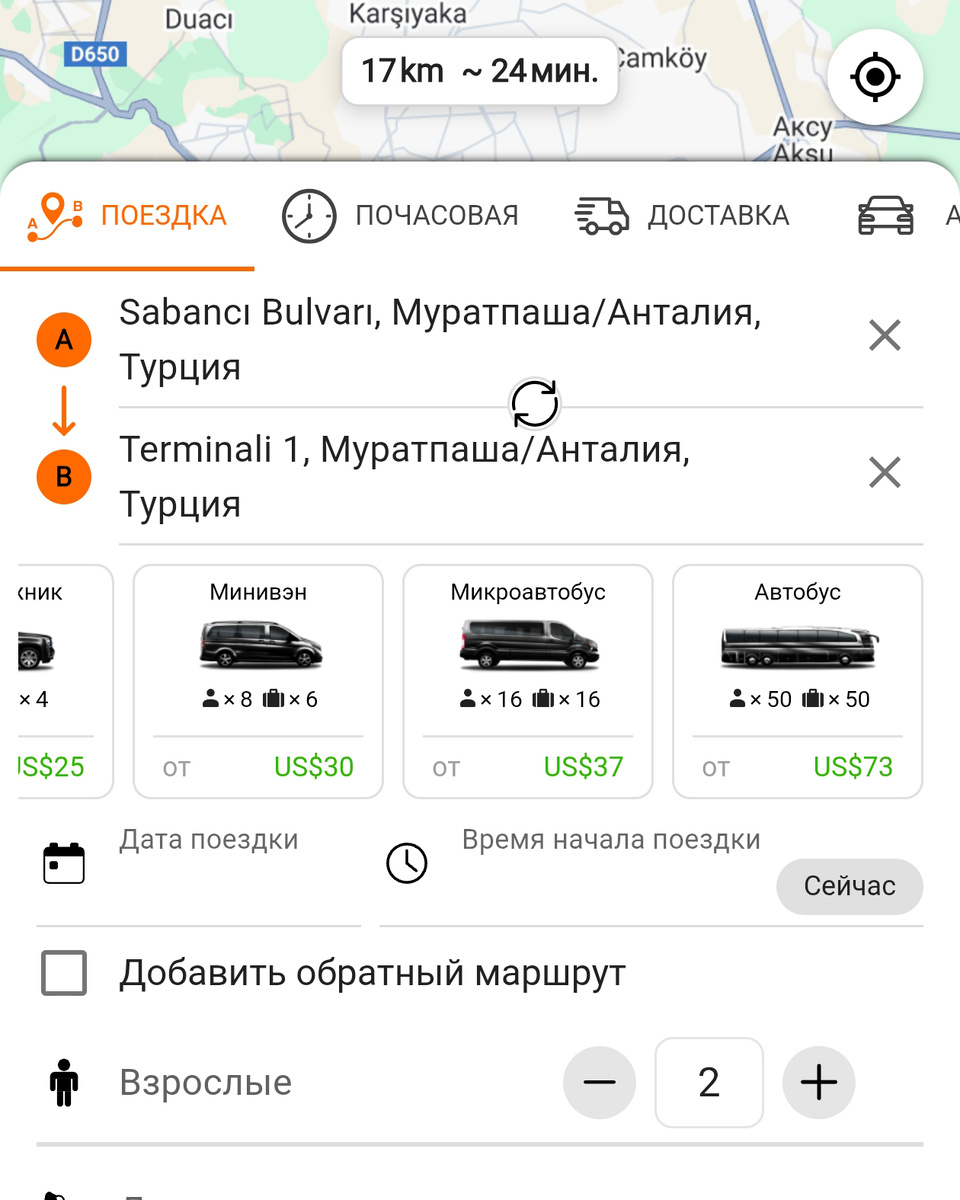Check Добавить обратный маршрут
The image size is (960, 1200).
[64, 973]
